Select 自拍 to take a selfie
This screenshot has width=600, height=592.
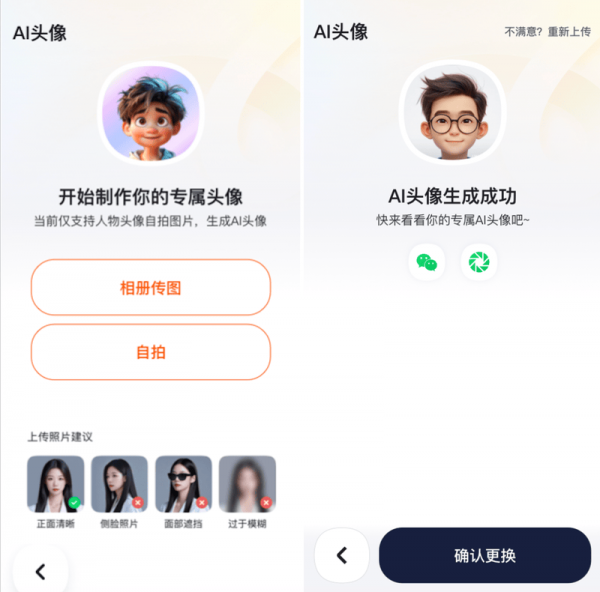tap(151, 352)
